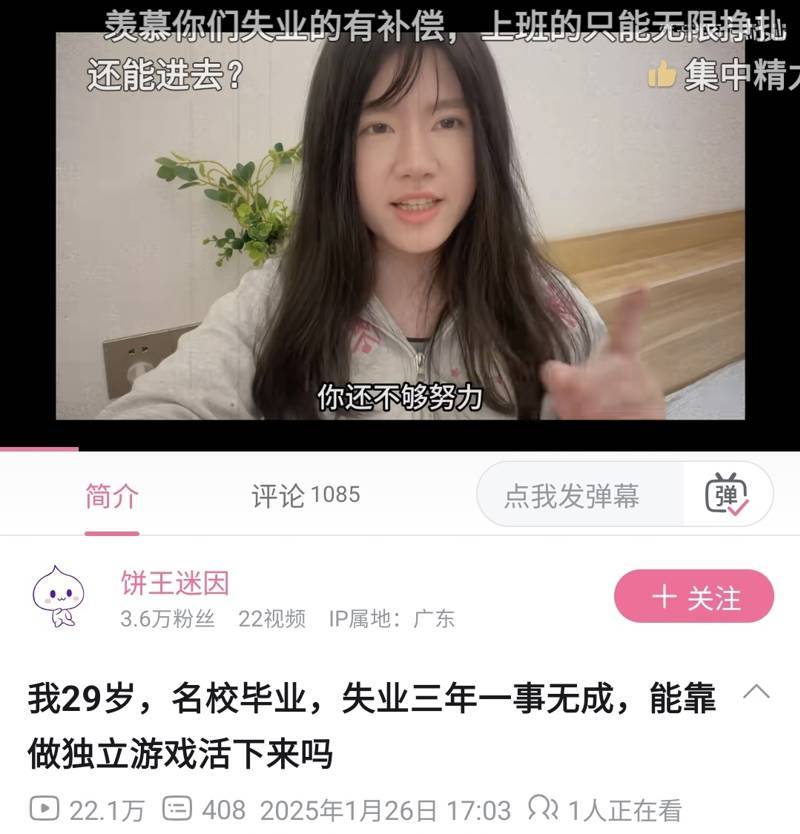800x834 pixels.
Task: Tap the 点我发弹幕 input box
Action: point(572,496)
